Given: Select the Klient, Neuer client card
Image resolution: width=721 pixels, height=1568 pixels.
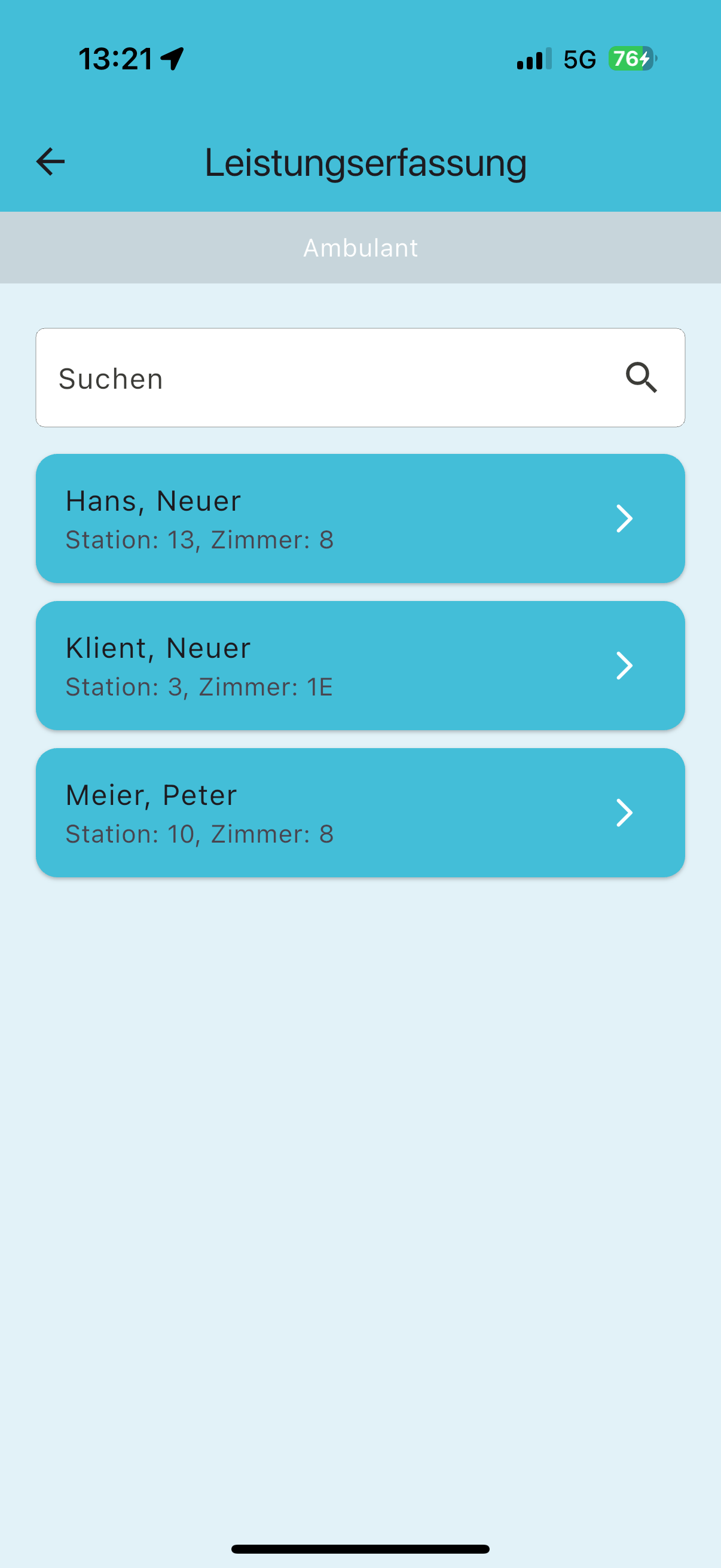Looking at the screenshot, I should click(360, 666).
